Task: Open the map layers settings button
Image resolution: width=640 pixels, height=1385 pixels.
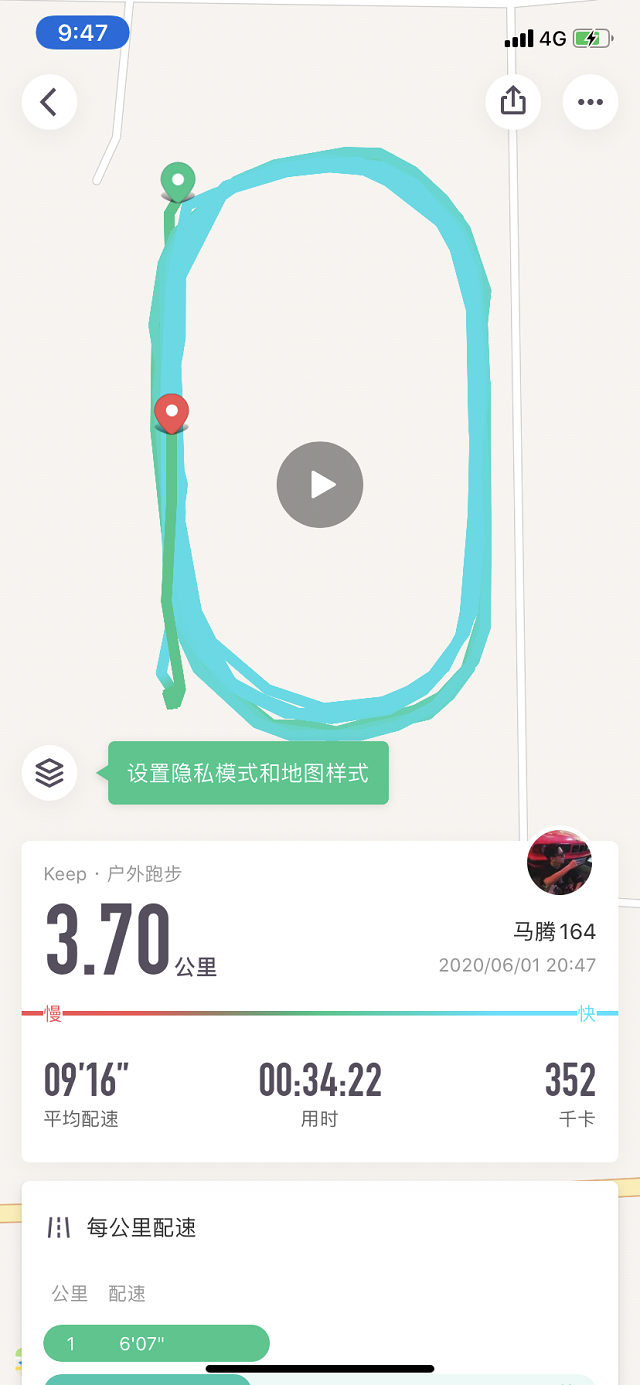Action: click(x=49, y=773)
